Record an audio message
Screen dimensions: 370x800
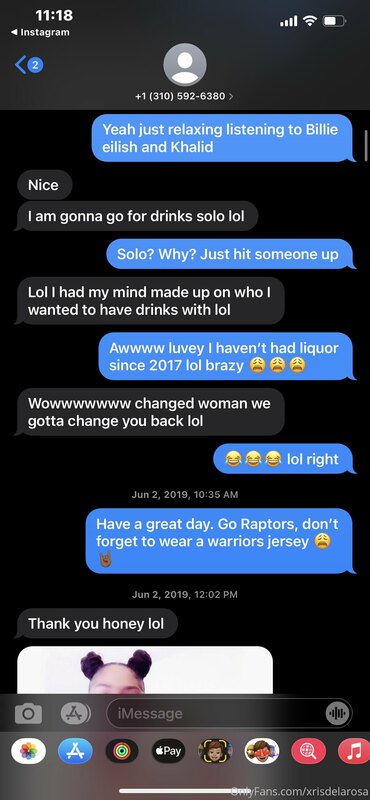(337, 713)
